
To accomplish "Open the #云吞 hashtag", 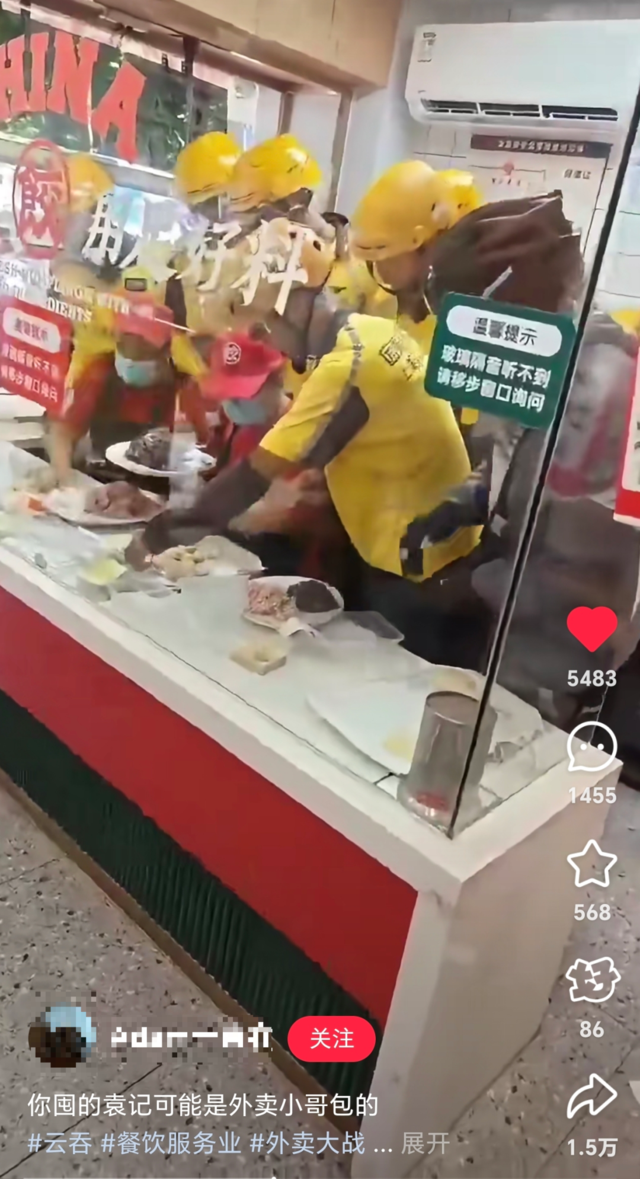I will click(59, 1144).
